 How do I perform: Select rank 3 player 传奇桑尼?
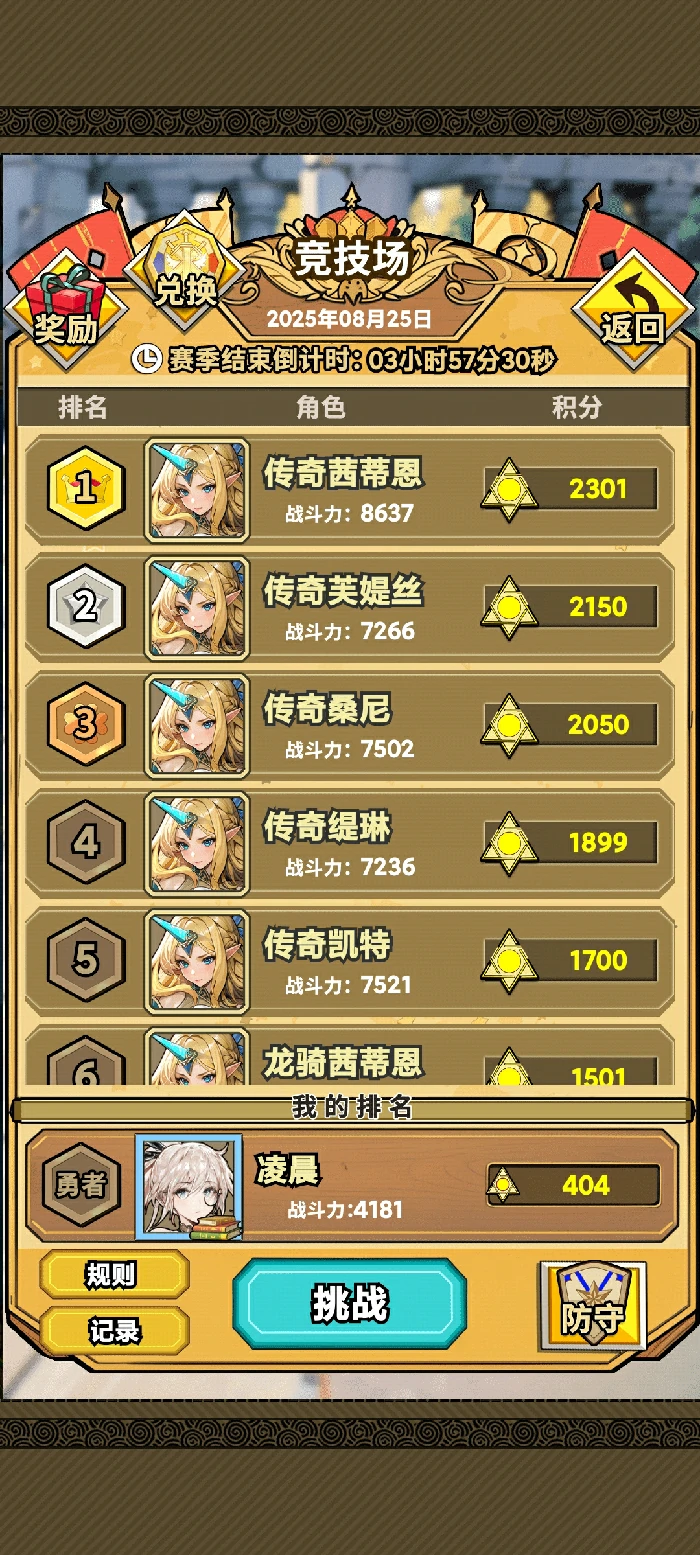click(x=350, y=725)
